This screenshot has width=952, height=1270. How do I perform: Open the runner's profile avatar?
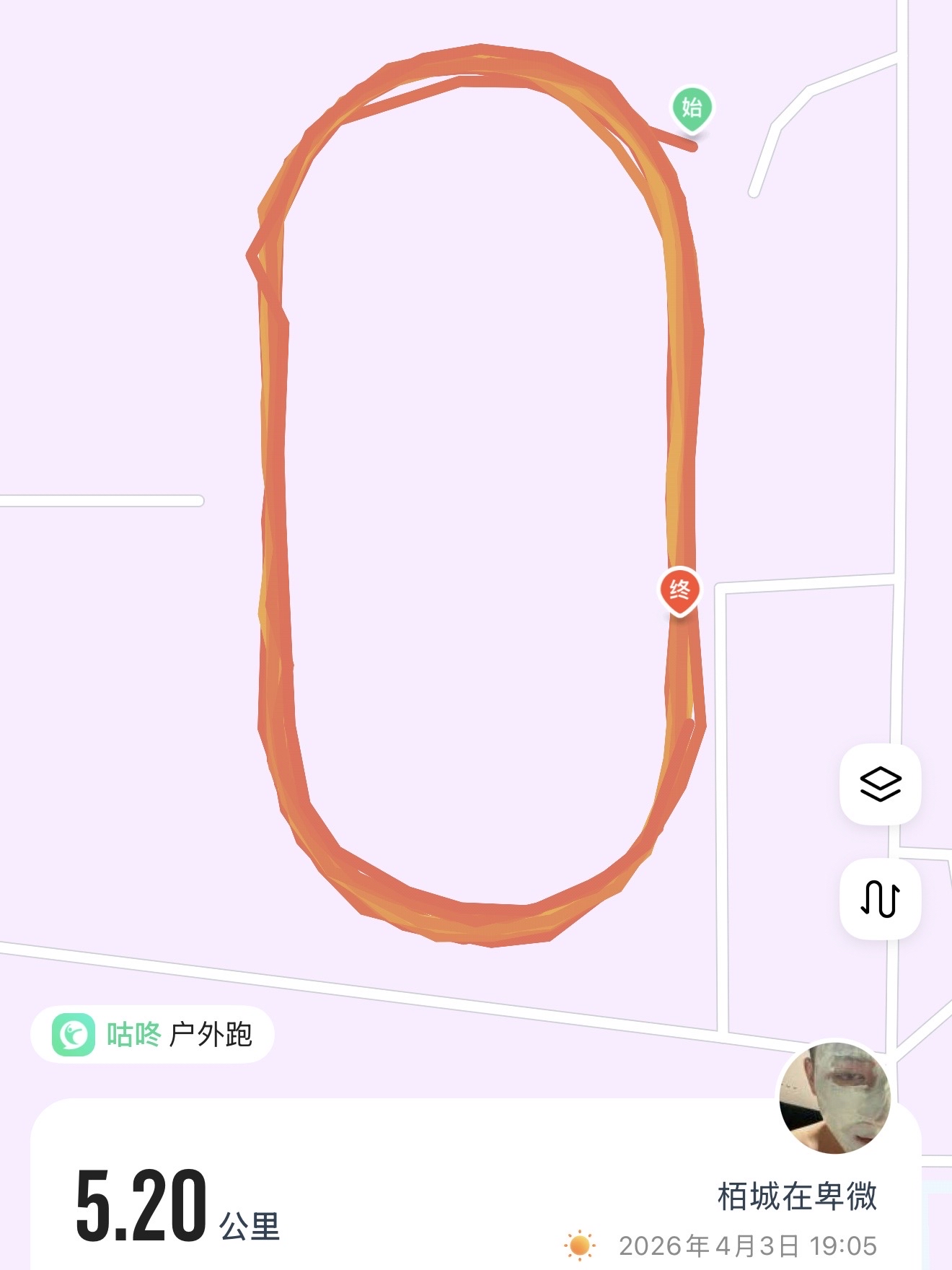click(x=834, y=1098)
